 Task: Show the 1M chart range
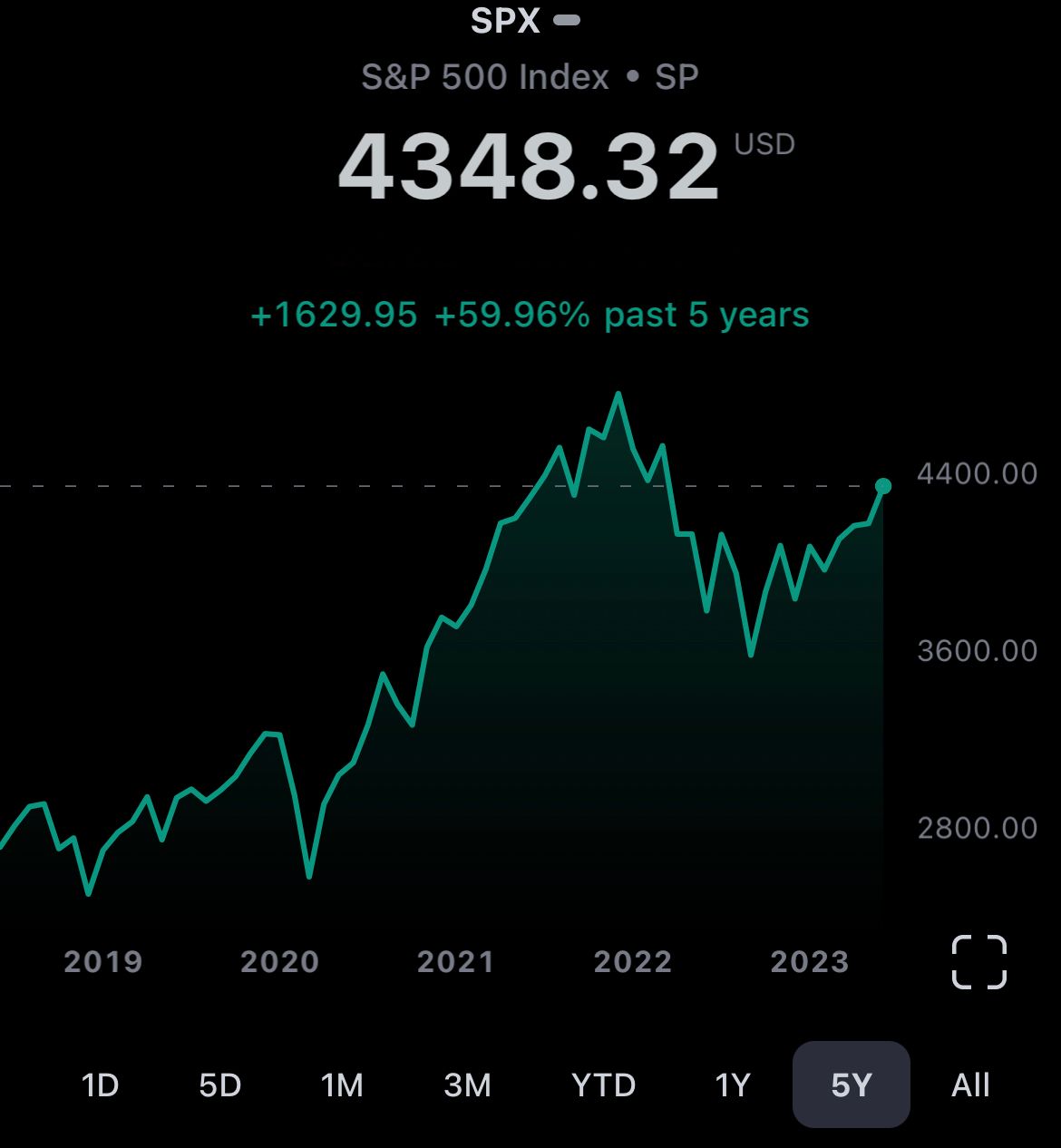(342, 1085)
